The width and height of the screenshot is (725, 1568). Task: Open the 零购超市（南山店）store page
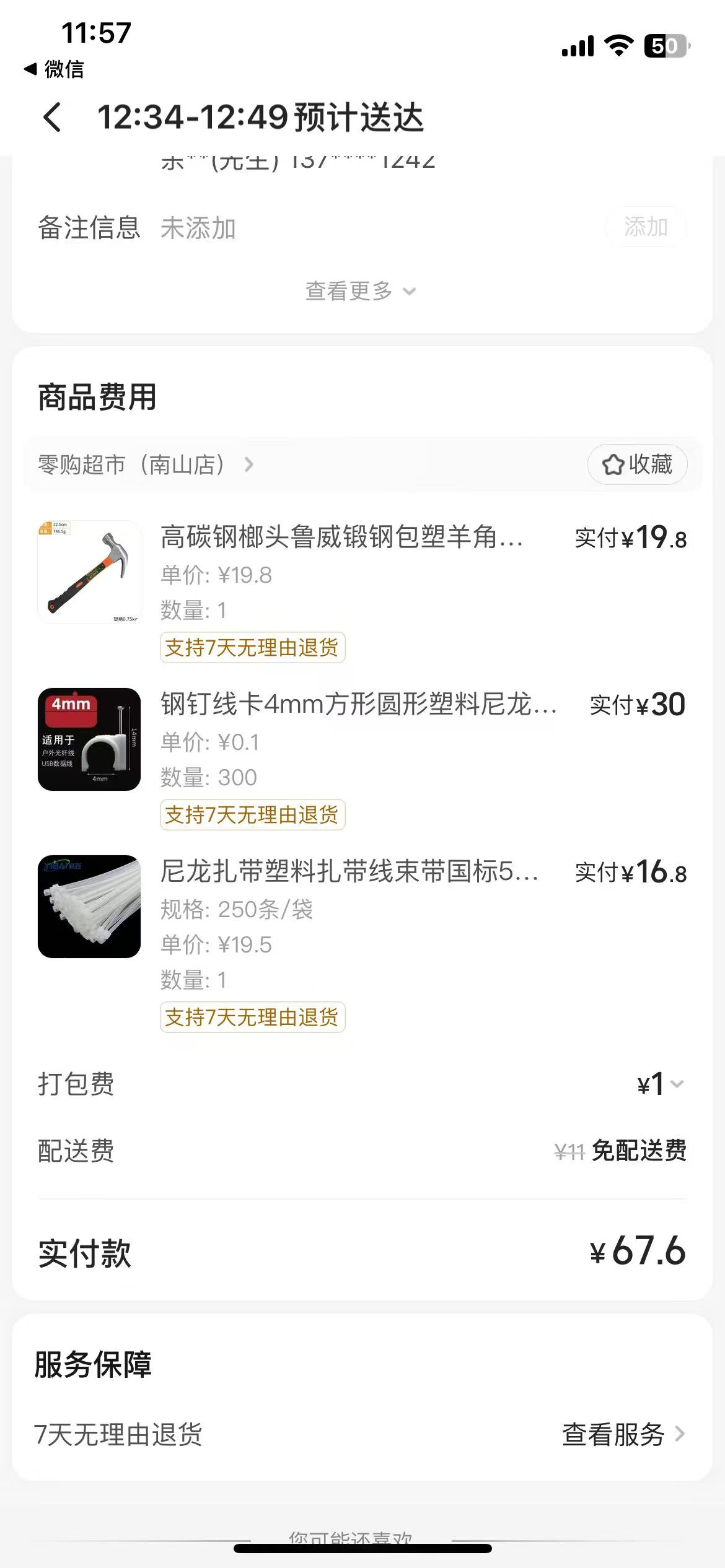tap(146, 464)
